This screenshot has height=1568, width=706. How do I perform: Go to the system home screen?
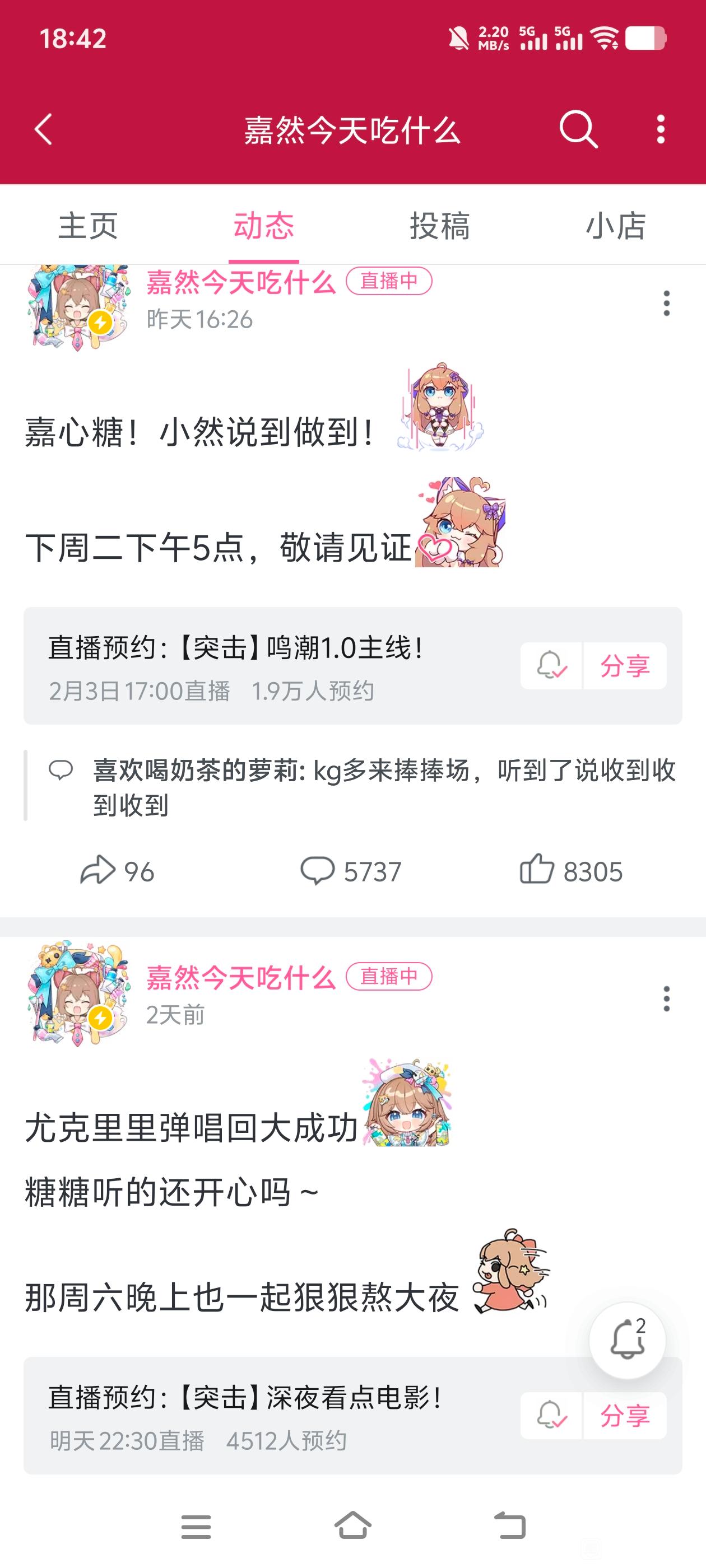(352, 1525)
